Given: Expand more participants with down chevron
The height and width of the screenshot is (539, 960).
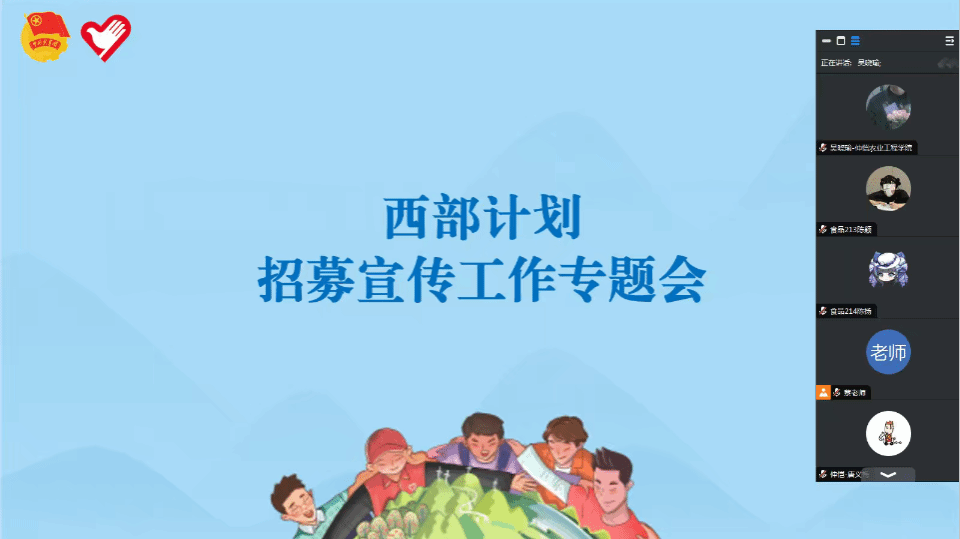Looking at the screenshot, I should (x=887, y=475).
